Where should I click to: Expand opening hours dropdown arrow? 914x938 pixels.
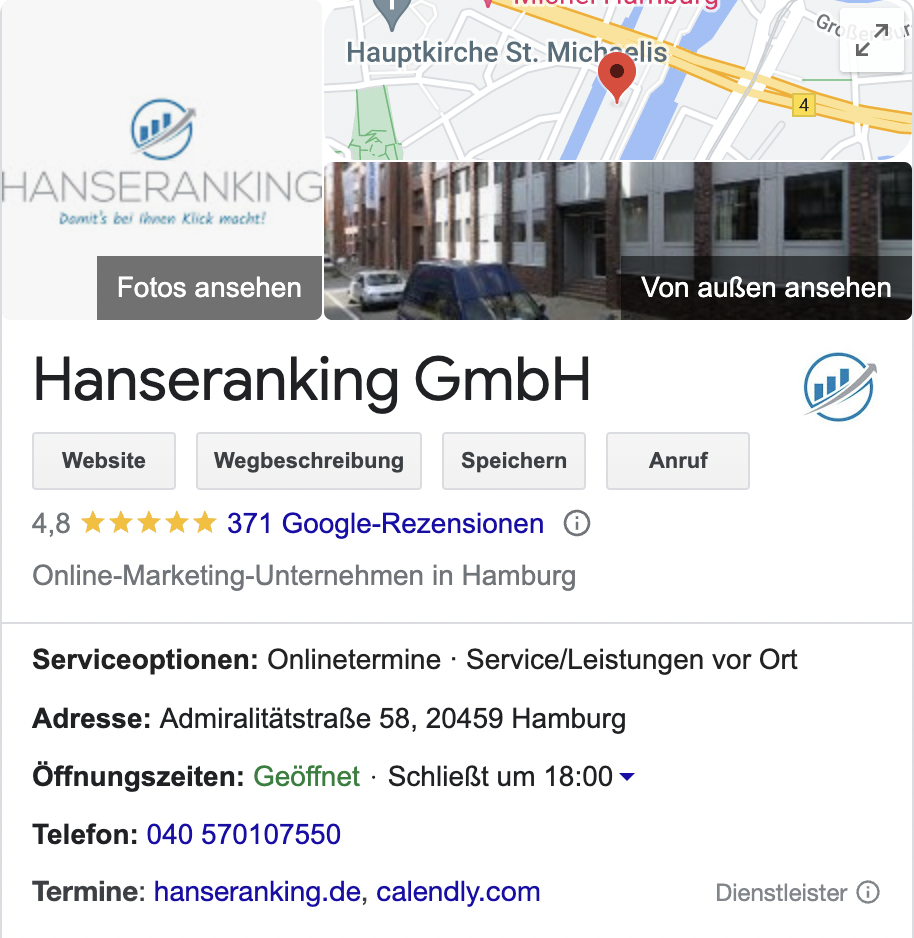point(627,777)
